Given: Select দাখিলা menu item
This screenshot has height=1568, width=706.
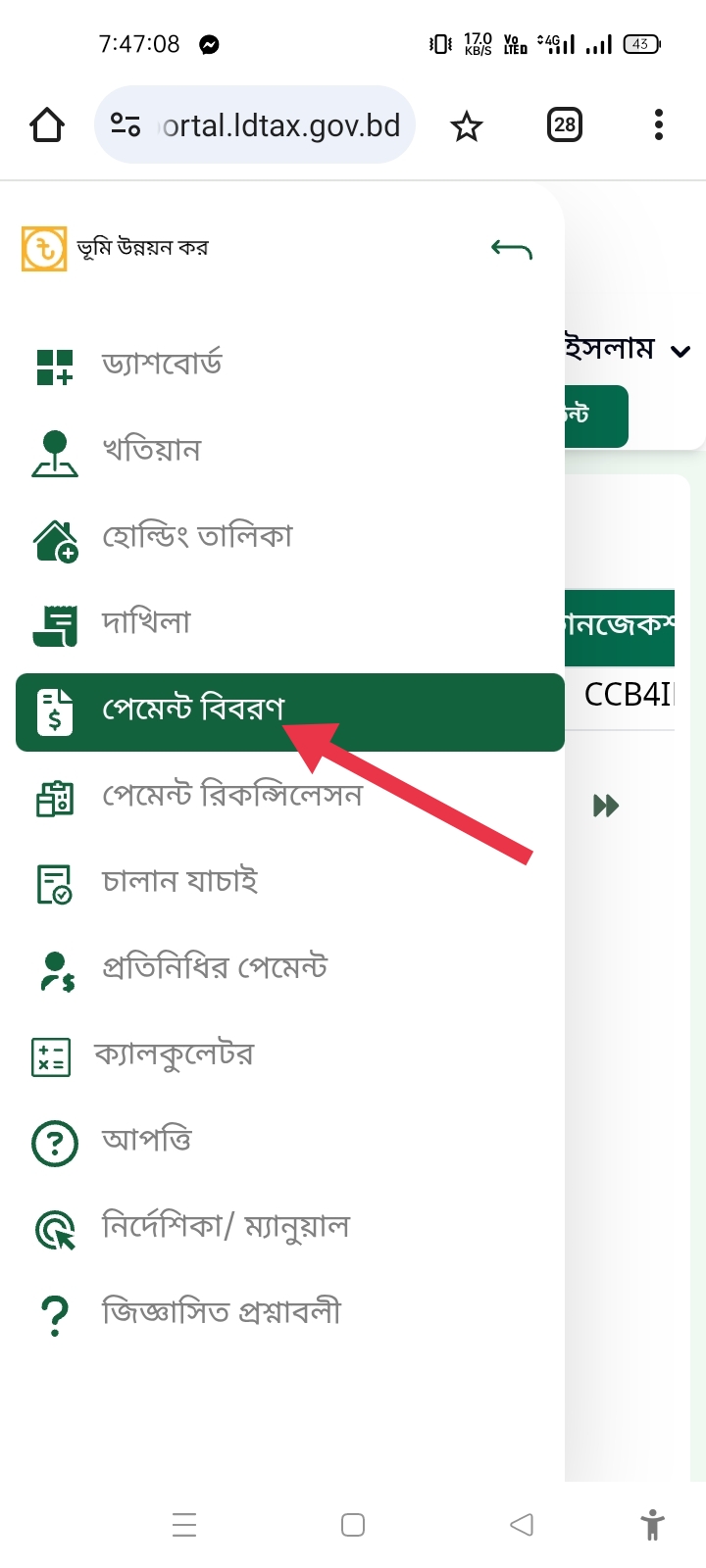Looking at the screenshot, I should [x=146, y=623].
